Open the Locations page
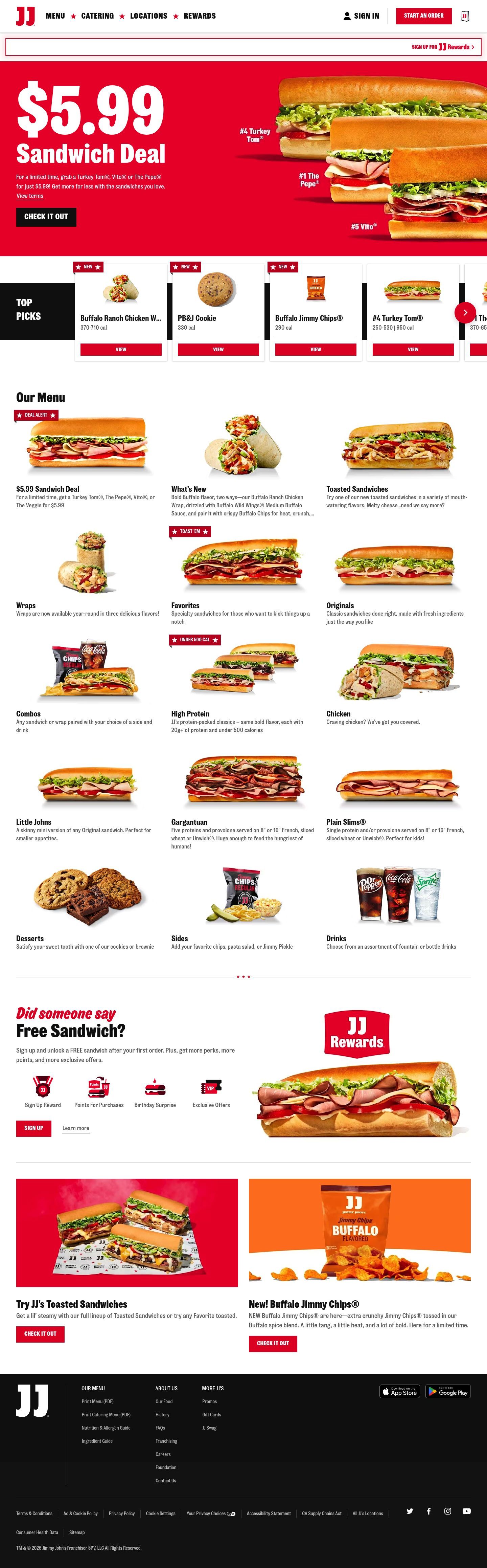 [x=148, y=16]
